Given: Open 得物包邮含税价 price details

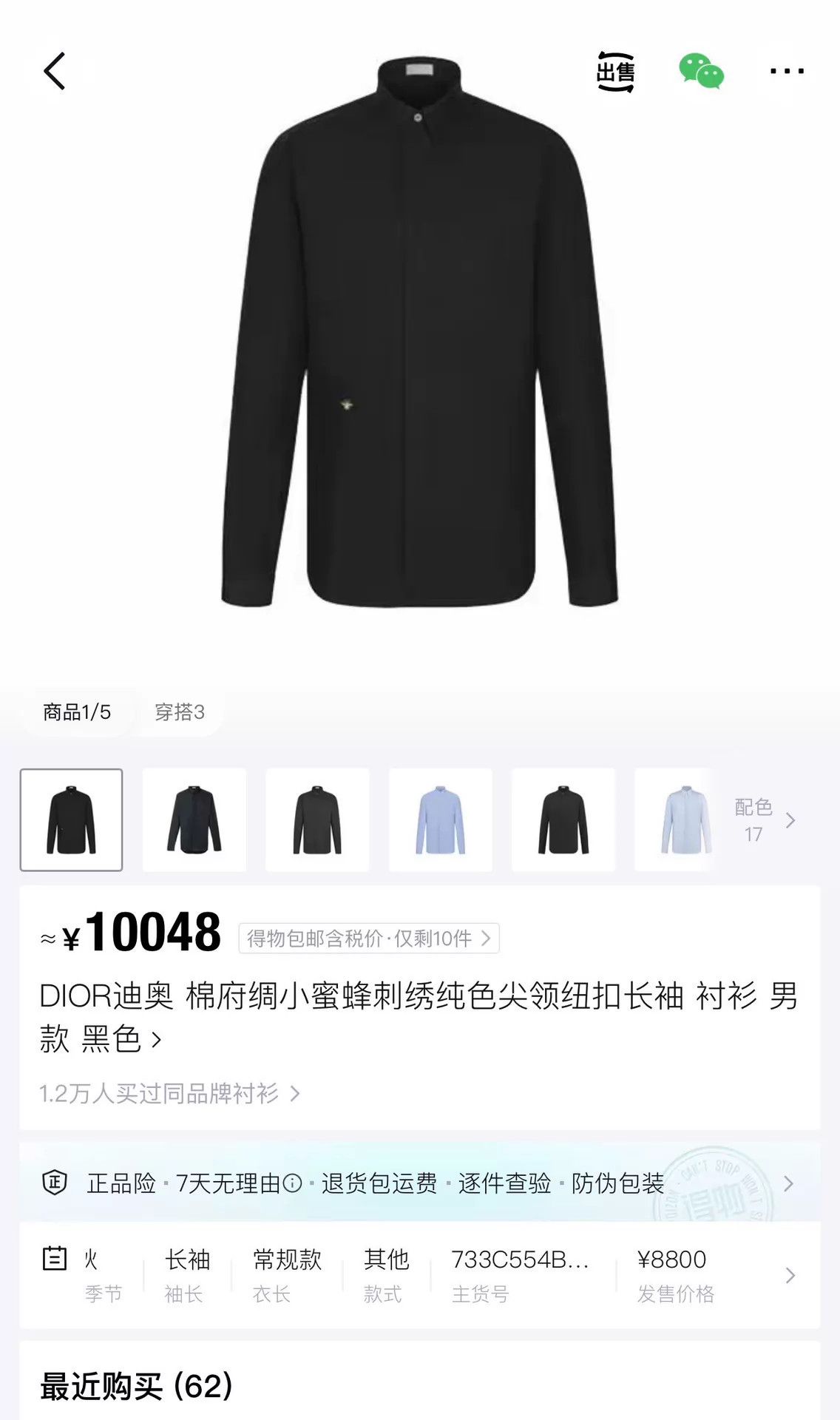Looking at the screenshot, I should [x=368, y=939].
